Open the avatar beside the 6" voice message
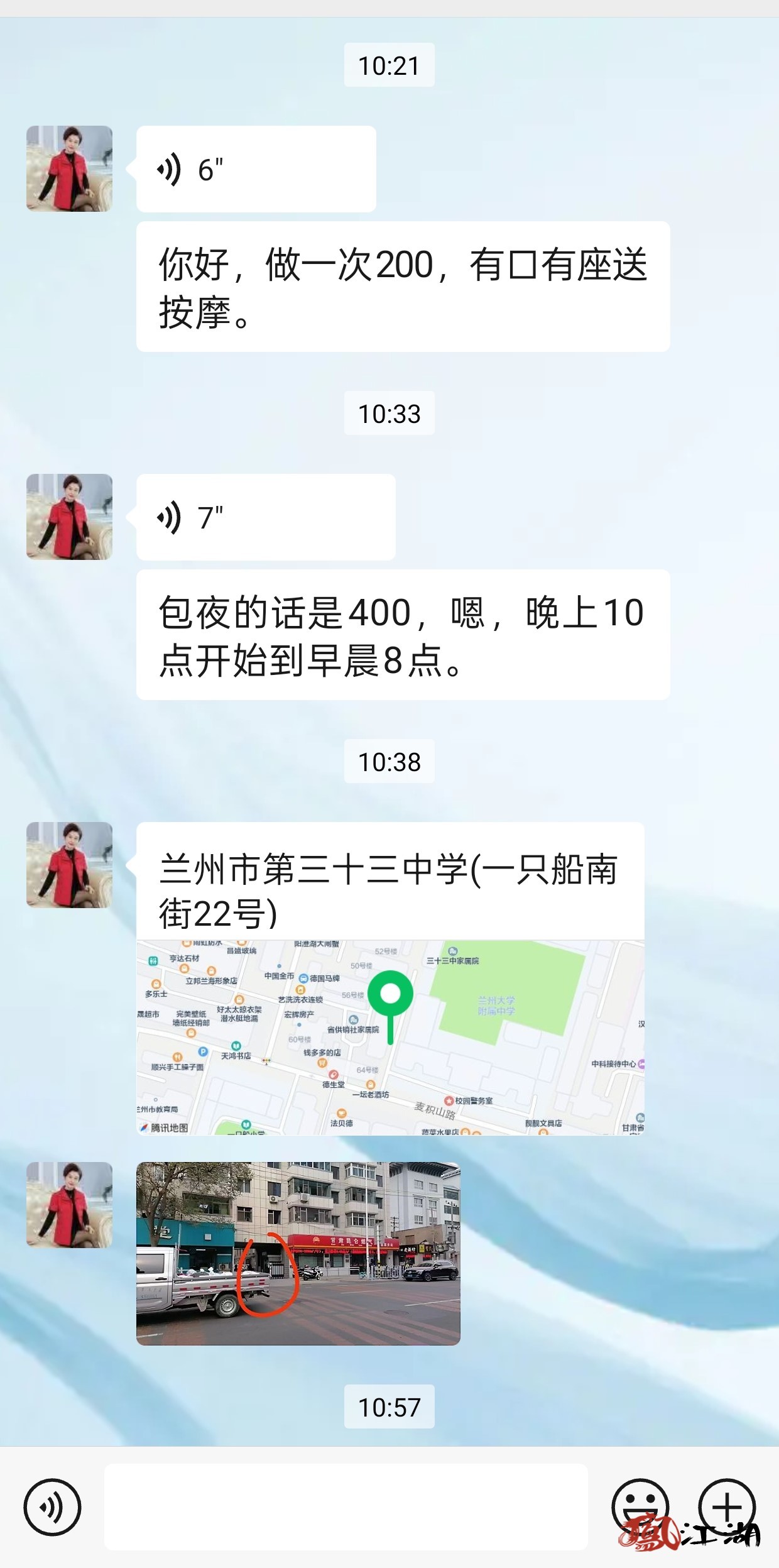This screenshot has height=1568, width=779. pyautogui.click(x=70, y=168)
